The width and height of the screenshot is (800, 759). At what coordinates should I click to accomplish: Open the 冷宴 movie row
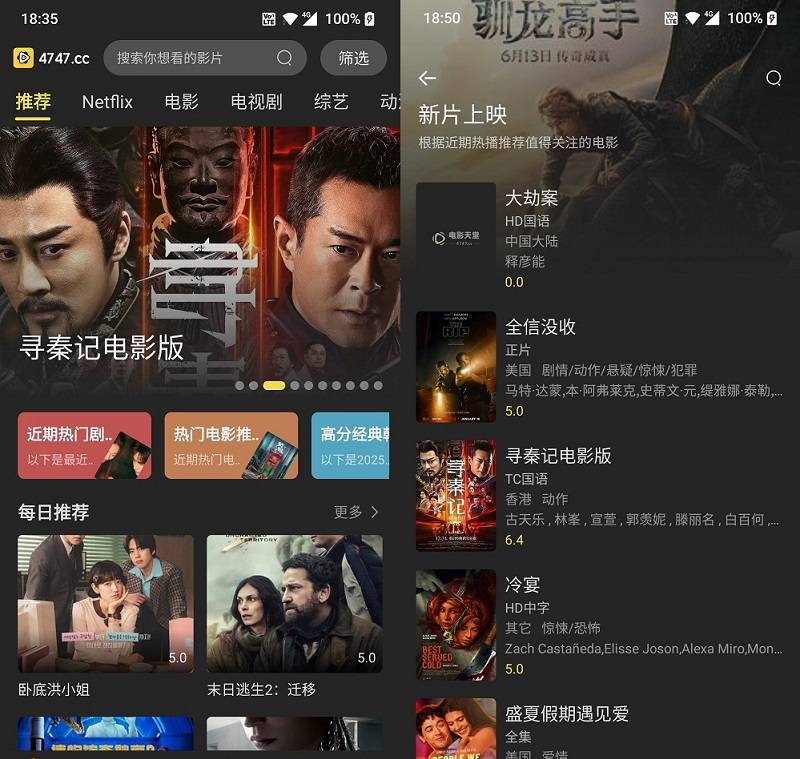click(x=600, y=625)
